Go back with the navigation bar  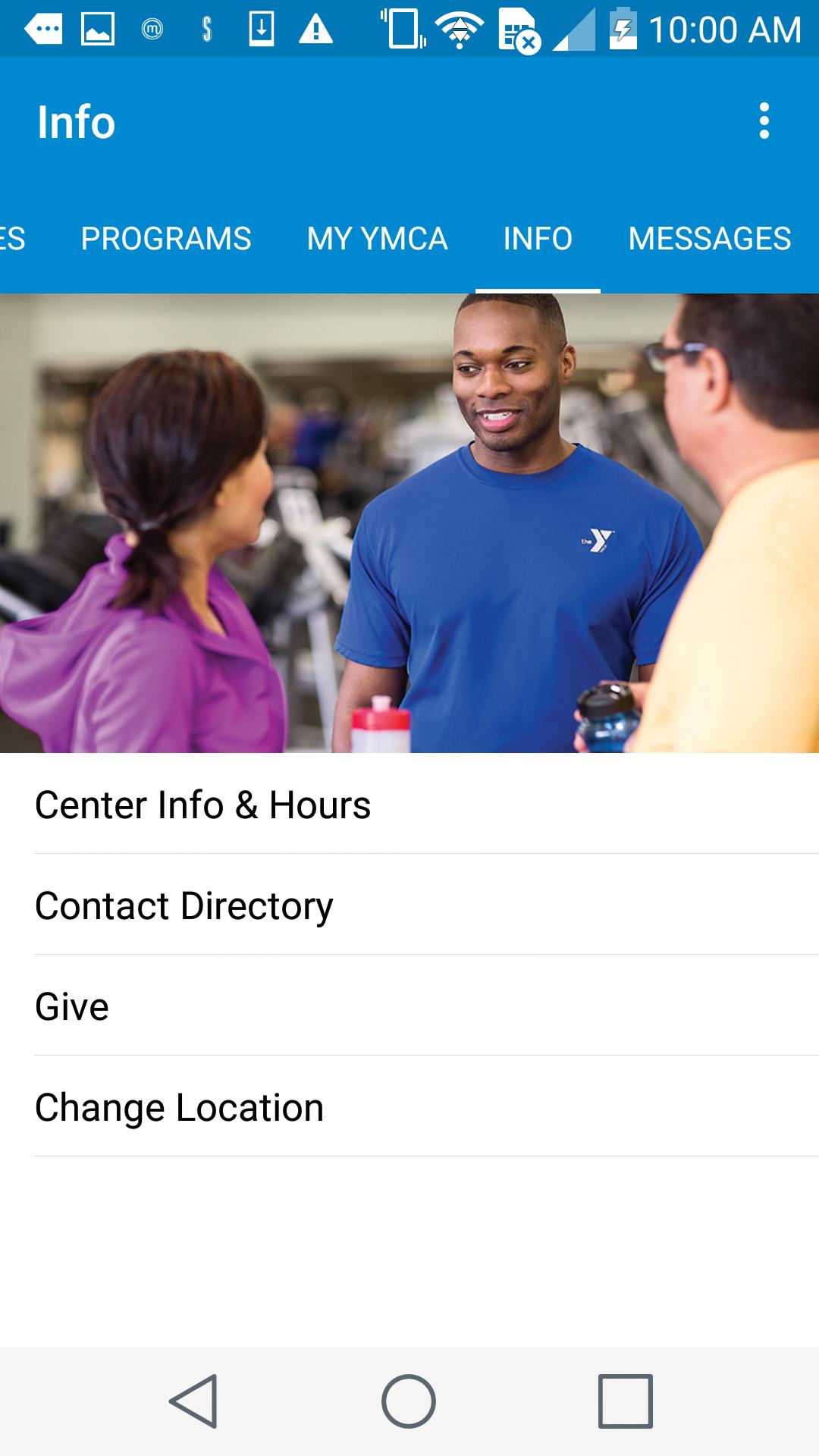tap(194, 1401)
